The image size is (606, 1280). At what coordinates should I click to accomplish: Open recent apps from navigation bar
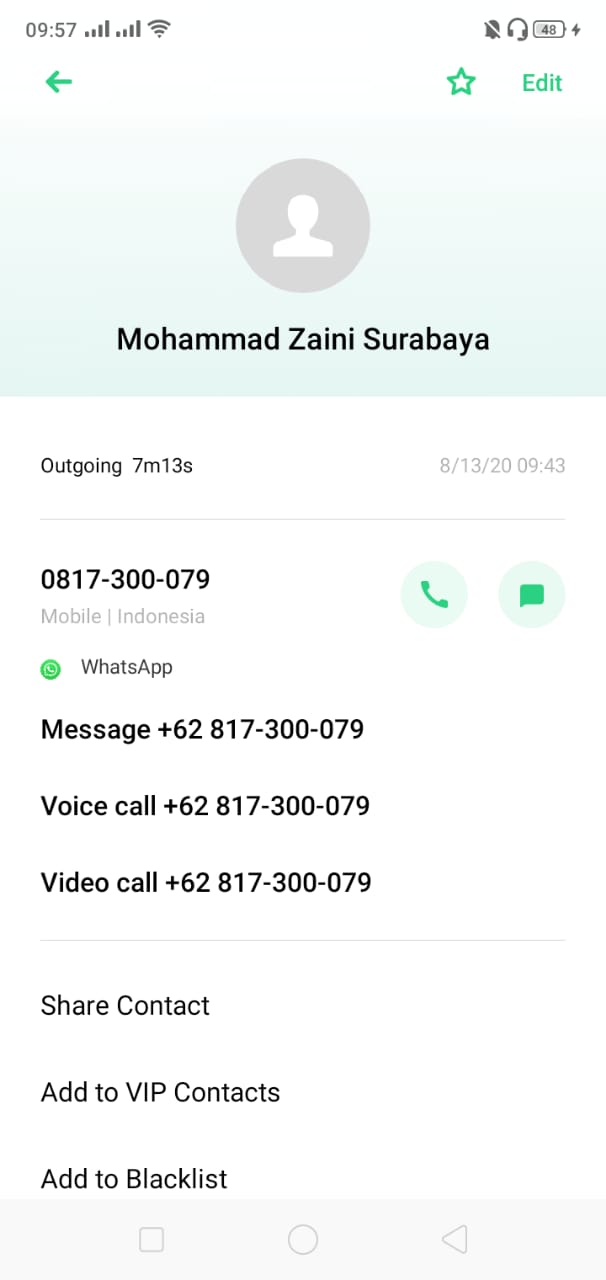(151, 1240)
